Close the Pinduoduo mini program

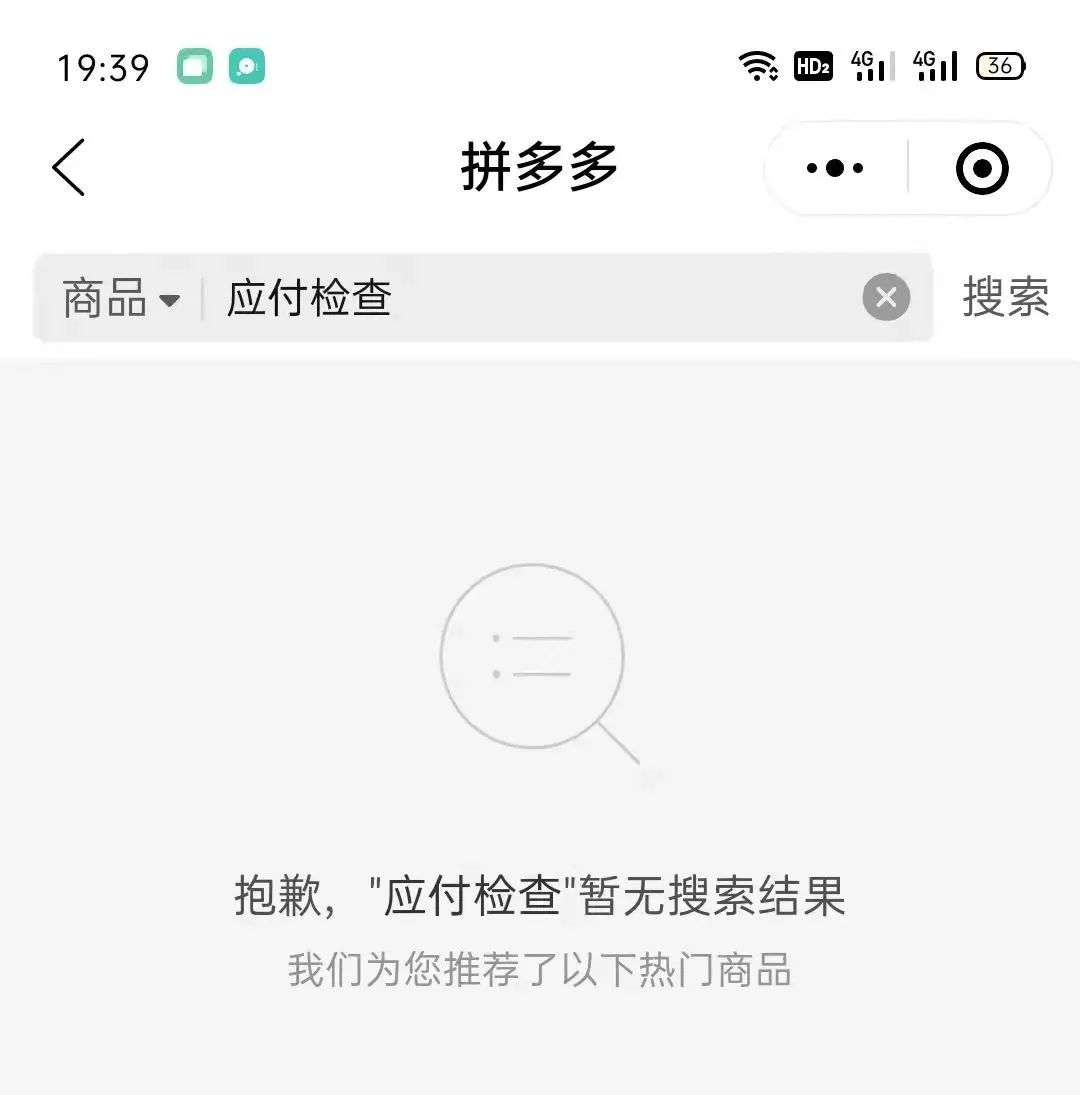point(982,168)
